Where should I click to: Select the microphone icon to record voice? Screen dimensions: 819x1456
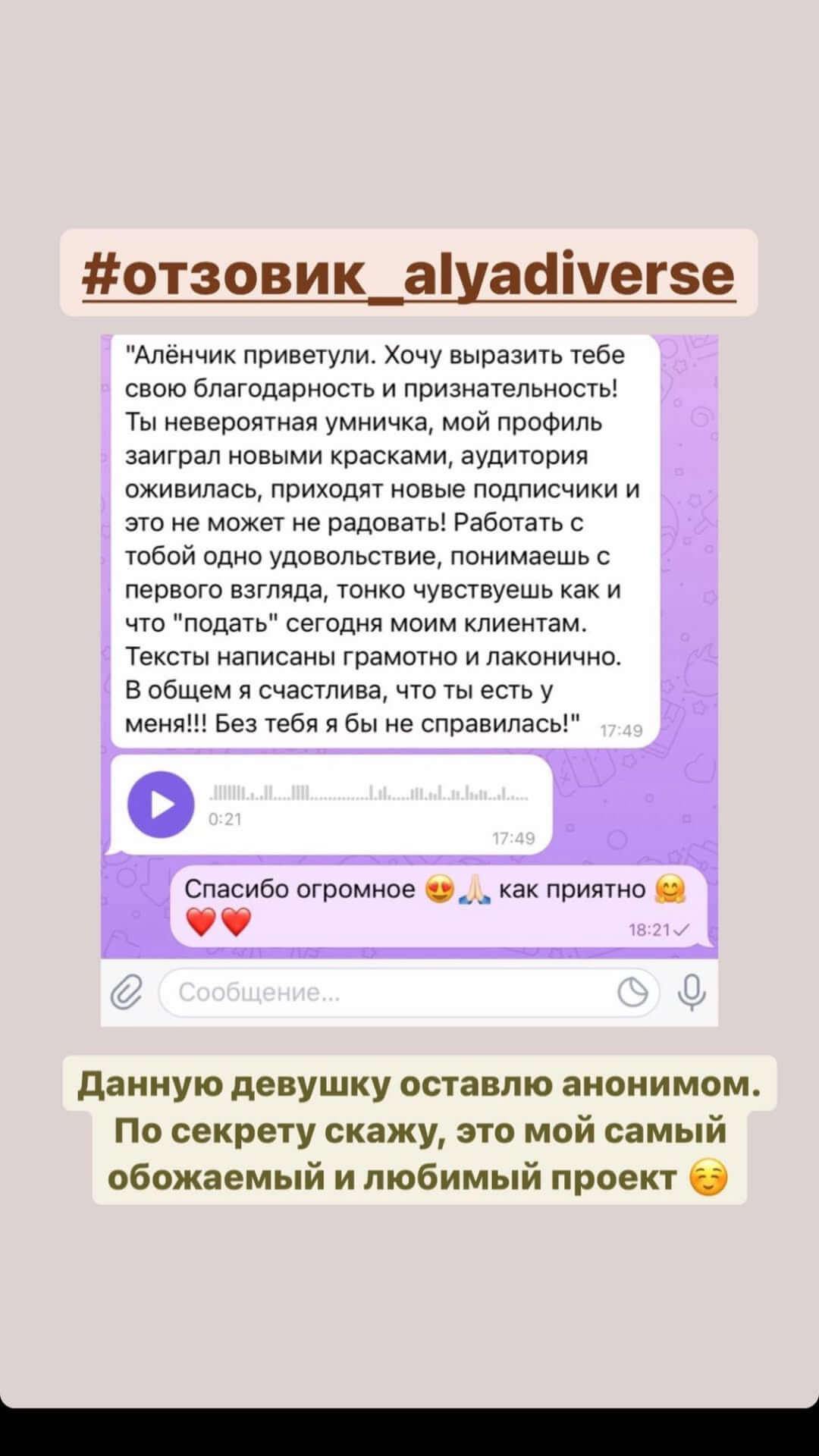click(691, 993)
